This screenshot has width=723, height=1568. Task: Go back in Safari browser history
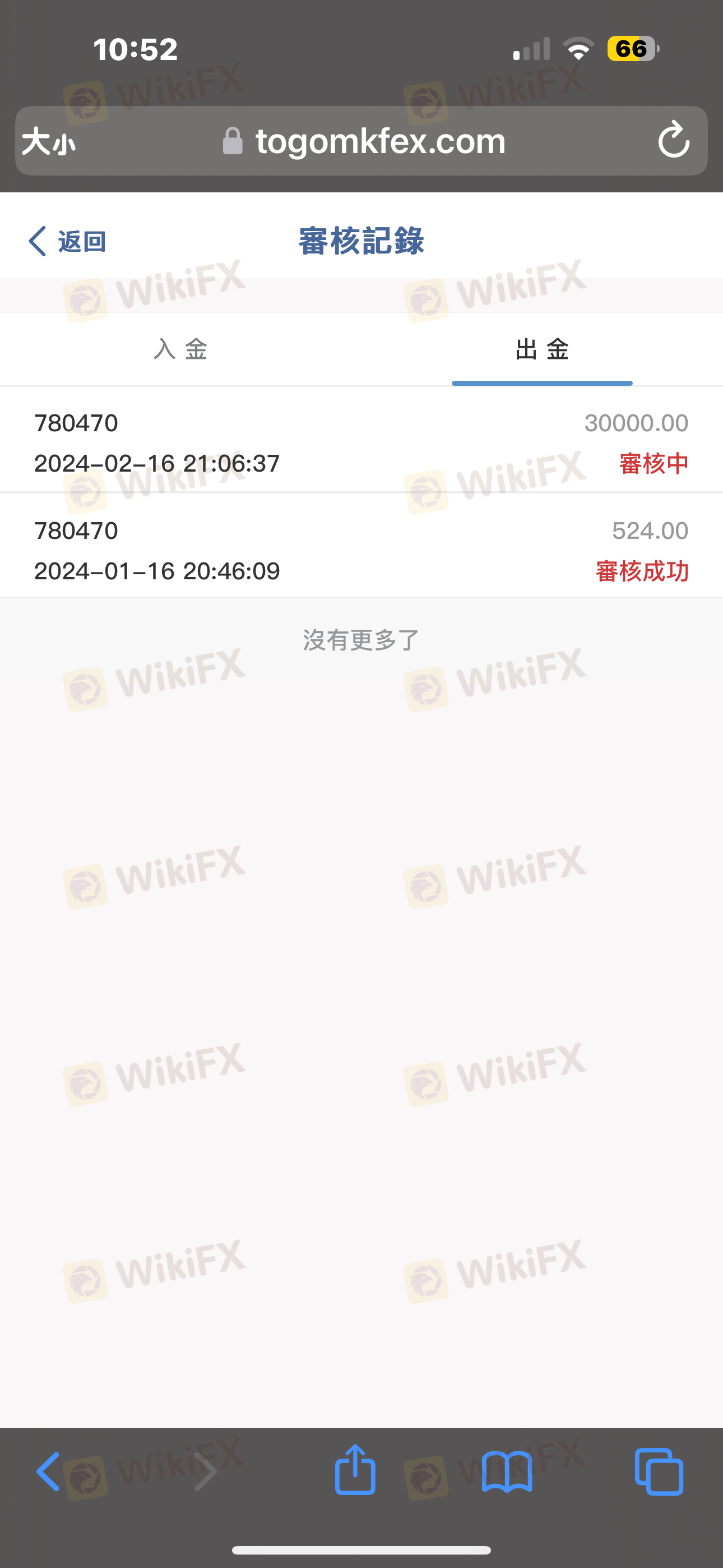(48, 1472)
